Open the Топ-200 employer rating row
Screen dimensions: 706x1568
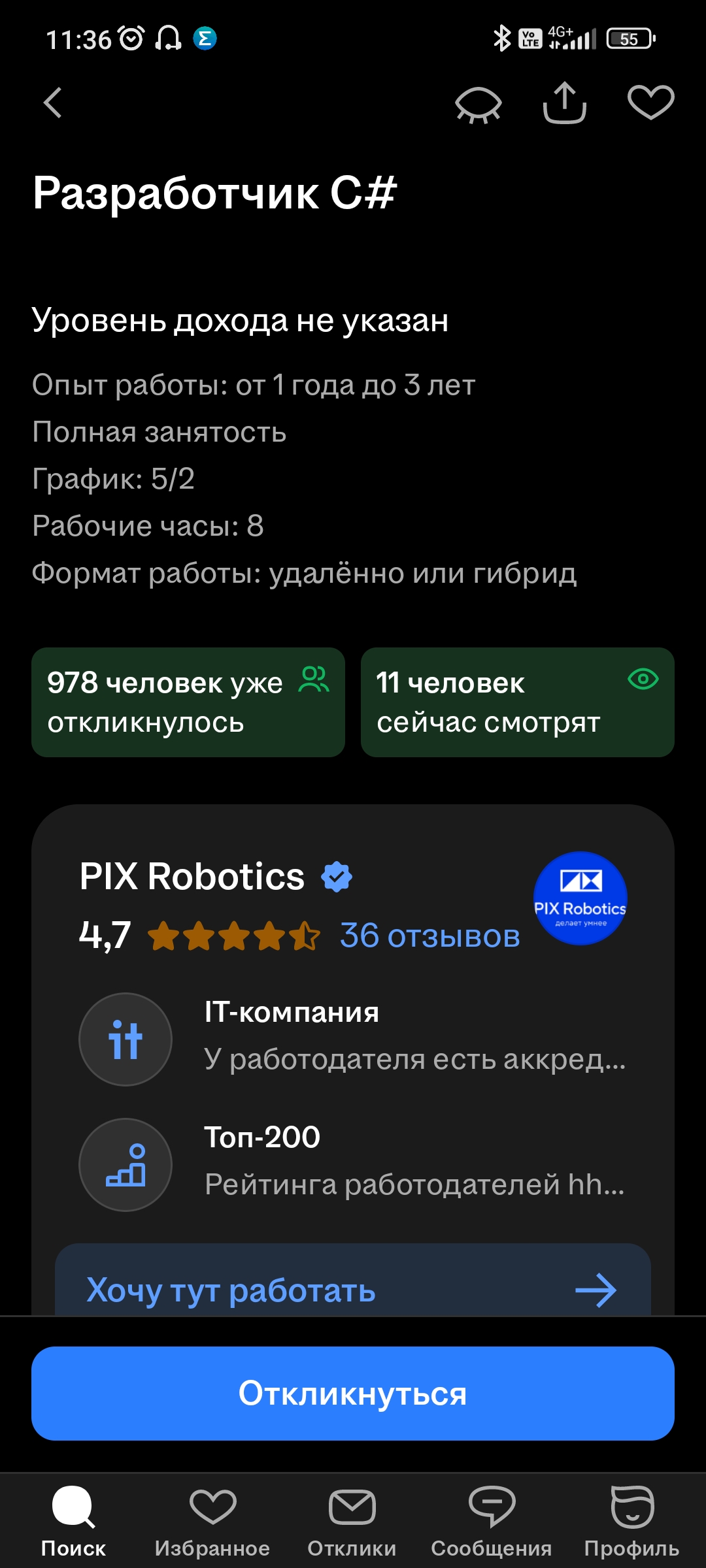tap(353, 1164)
